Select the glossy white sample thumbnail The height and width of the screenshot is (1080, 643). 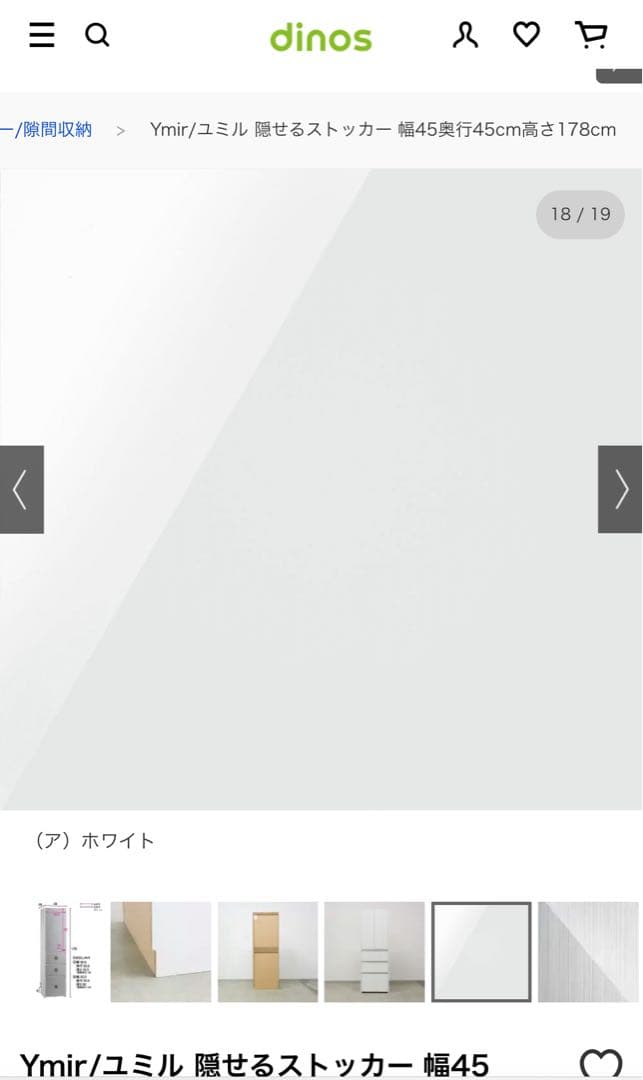click(481, 951)
